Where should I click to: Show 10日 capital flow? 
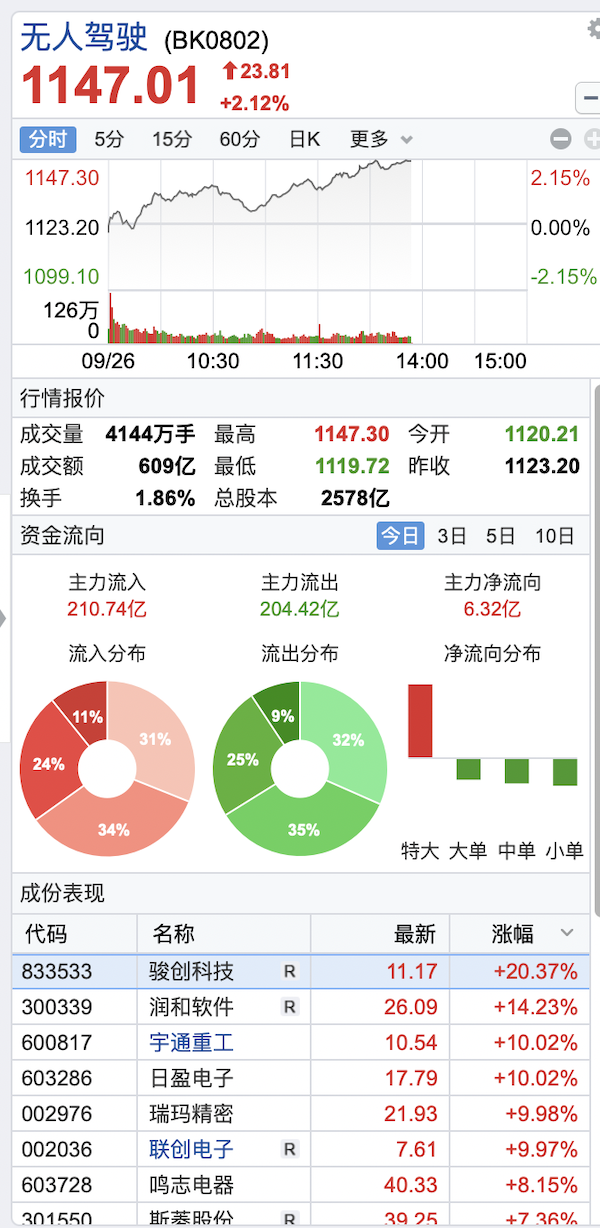coord(555,536)
